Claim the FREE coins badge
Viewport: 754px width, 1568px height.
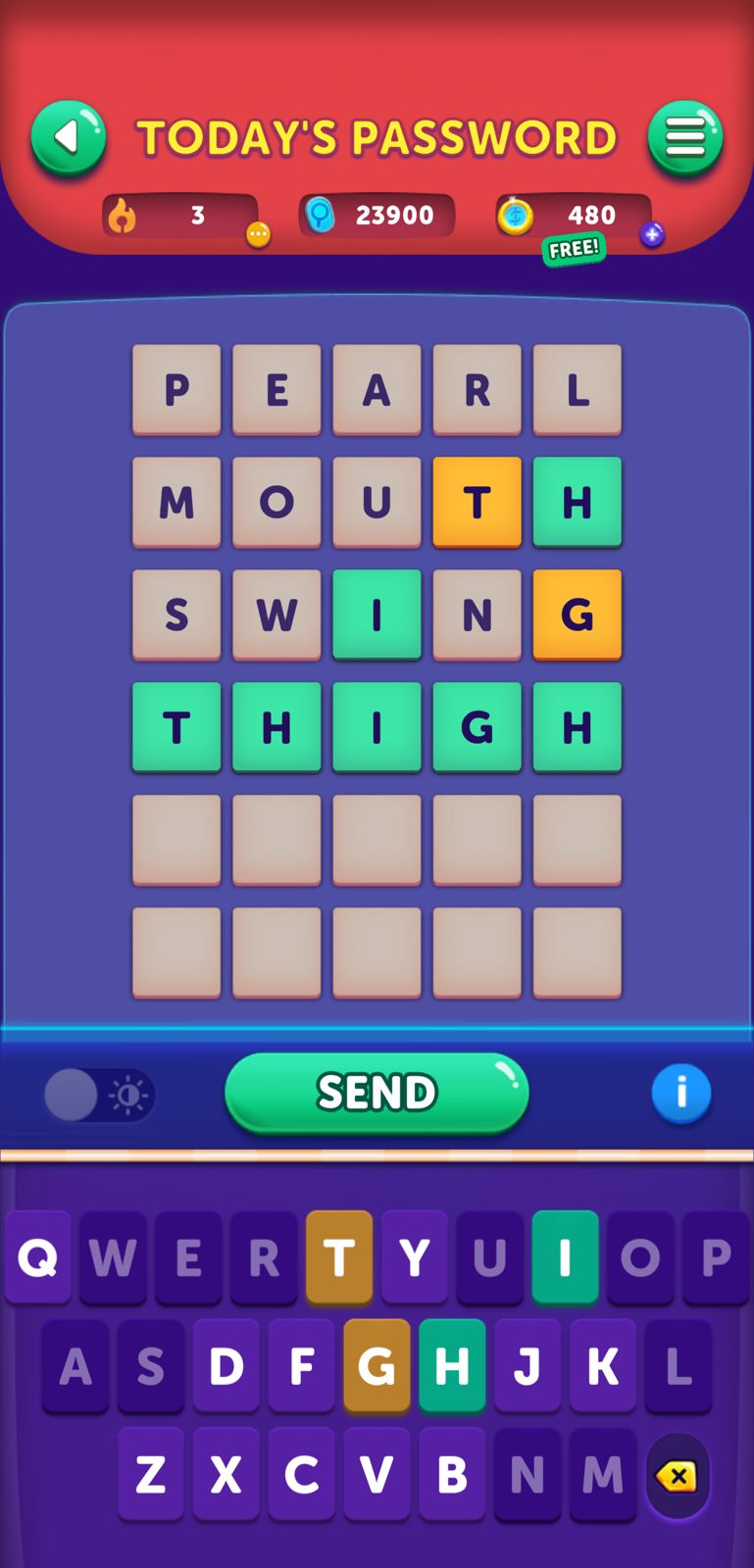click(x=574, y=249)
